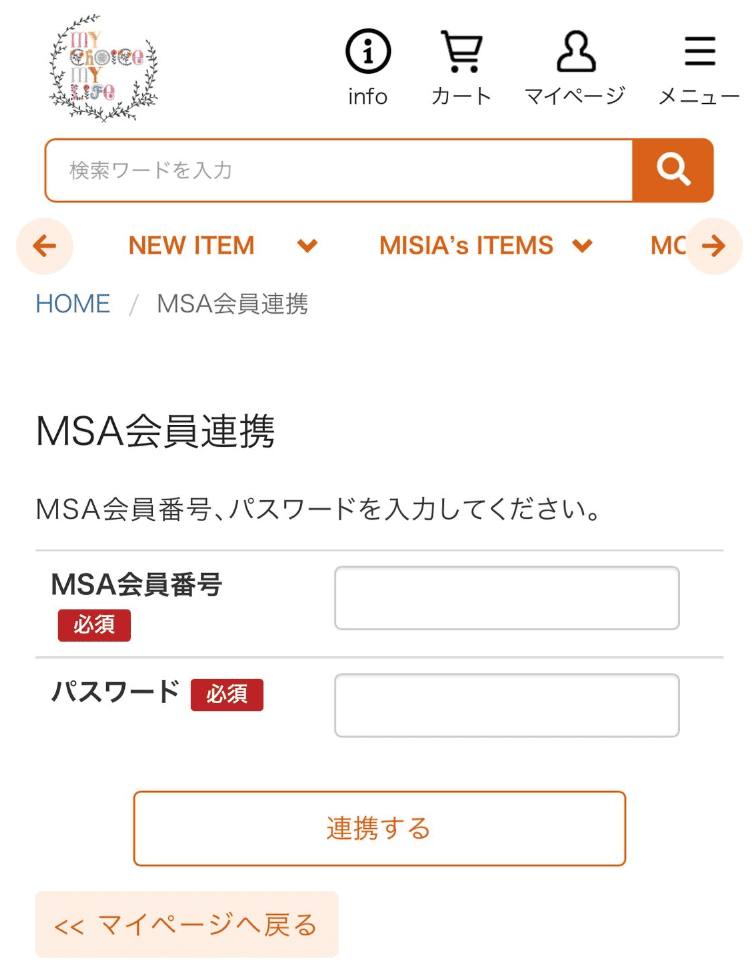Open the HOME breadcrumb link
Screen dimensions: 752x968
pyautogui.click(x=71, y=303)
